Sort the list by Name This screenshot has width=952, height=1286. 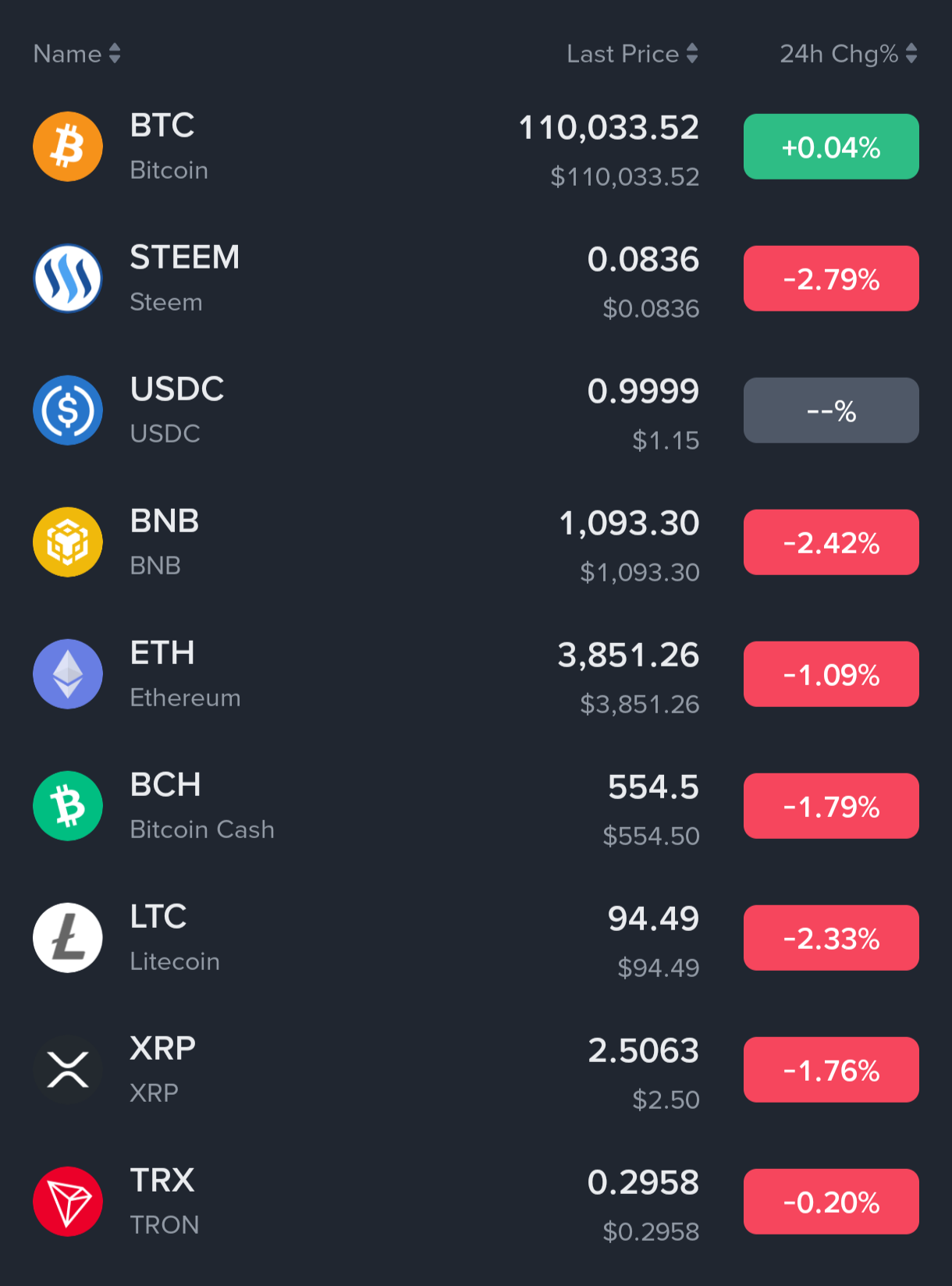[76, 54]
